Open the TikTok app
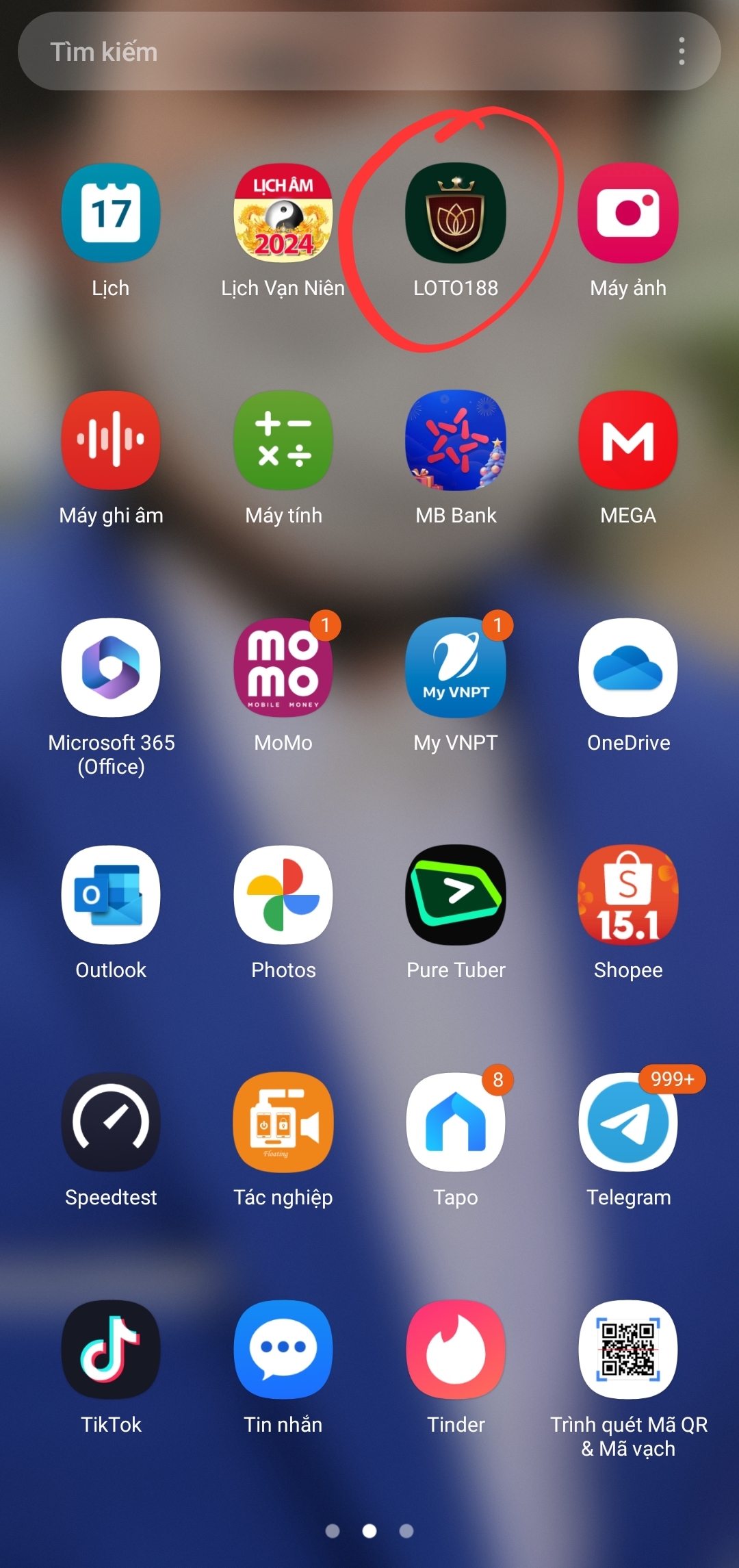The image size is (739, 1568). click(x=111, y=1350)
